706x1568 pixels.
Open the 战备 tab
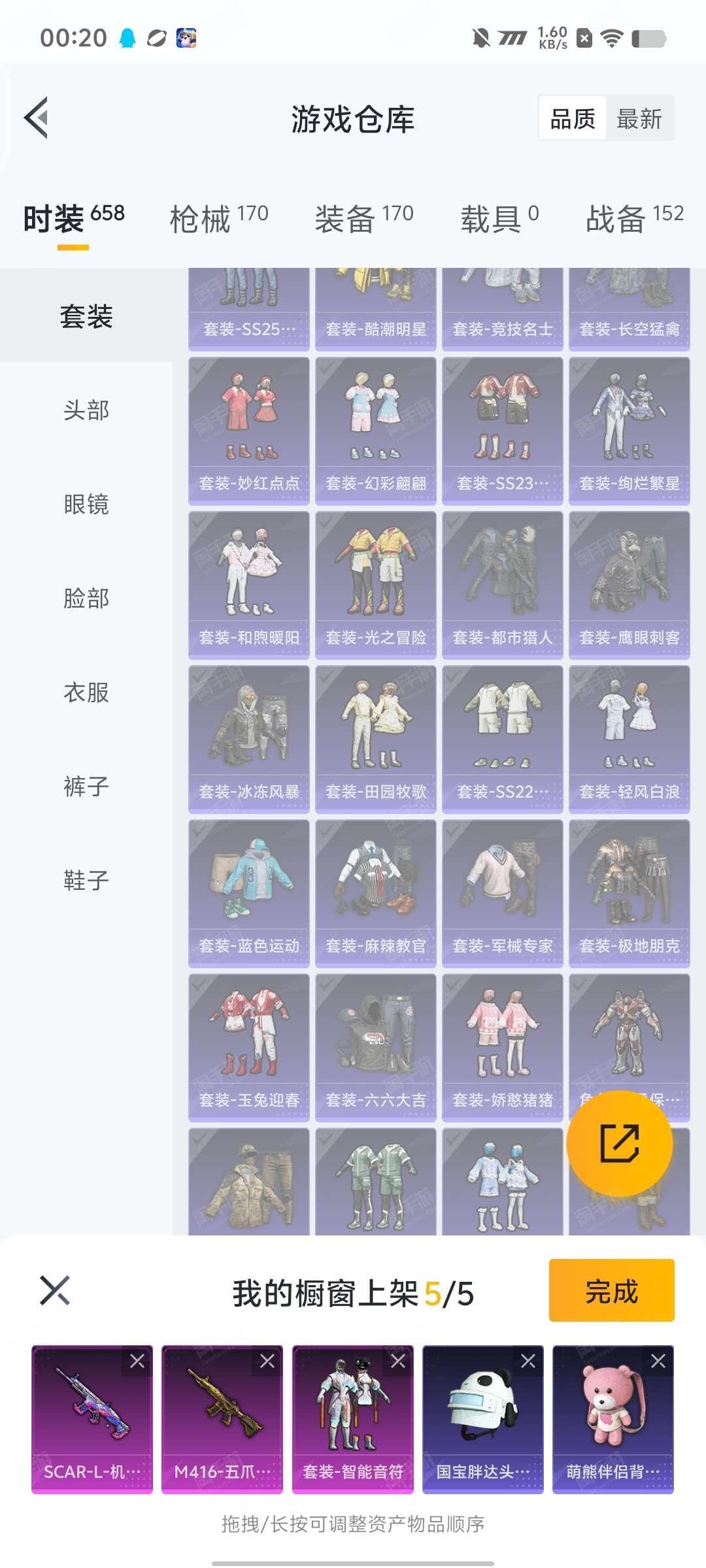point(635,218)
